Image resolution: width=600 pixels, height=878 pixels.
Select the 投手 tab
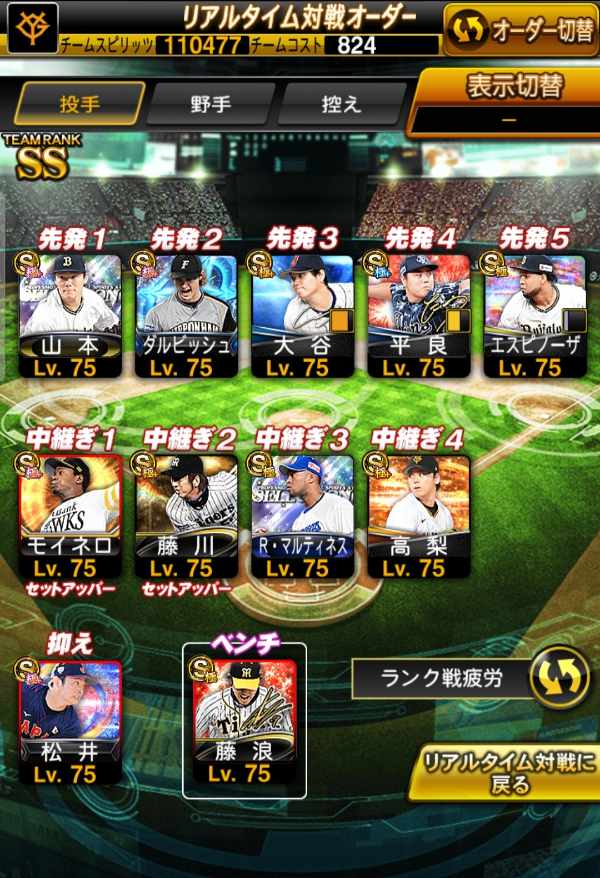tap(81, 103)
